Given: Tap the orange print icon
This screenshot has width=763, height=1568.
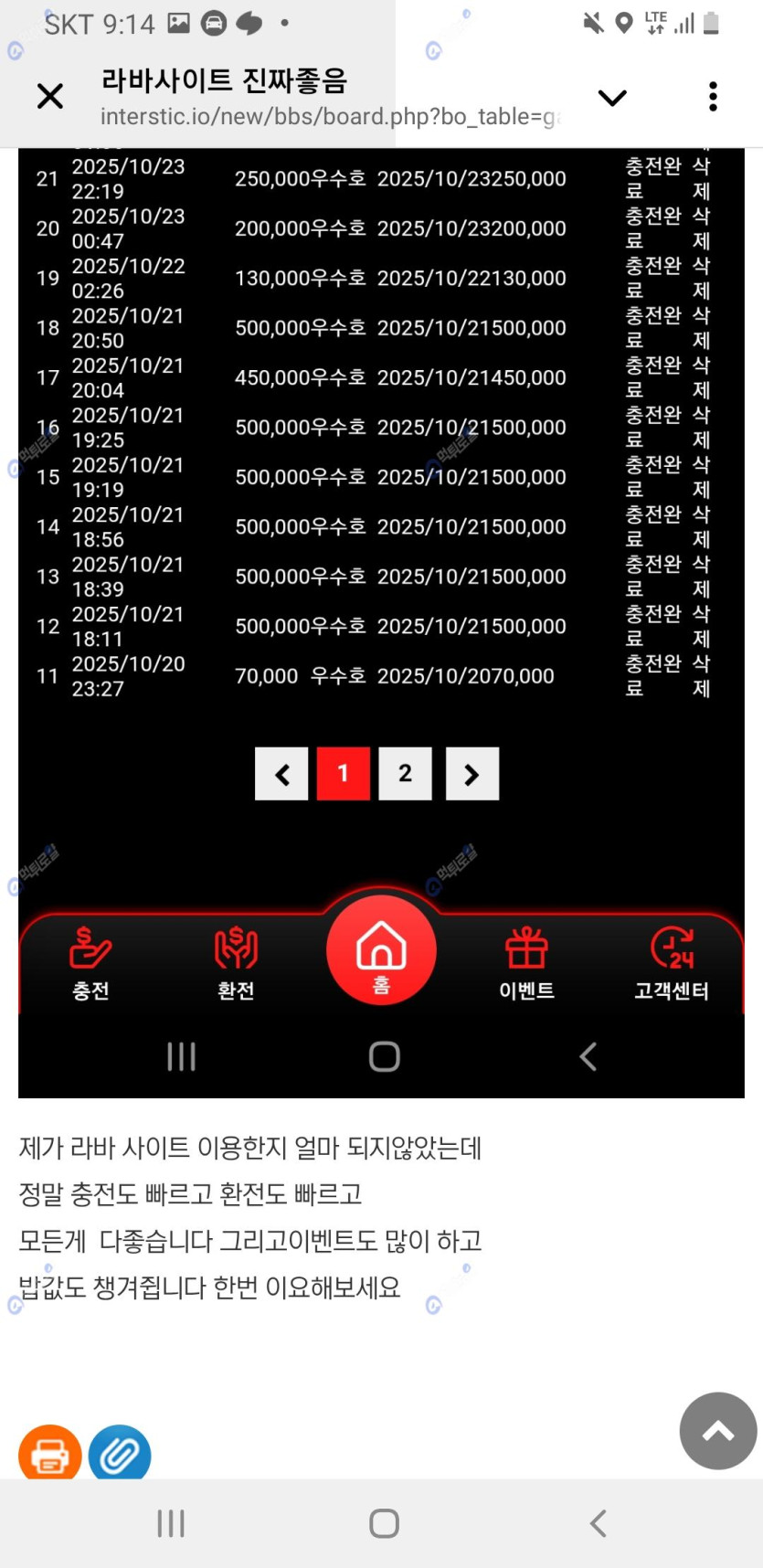Looking at the screenshot, I should (50, 1455).
